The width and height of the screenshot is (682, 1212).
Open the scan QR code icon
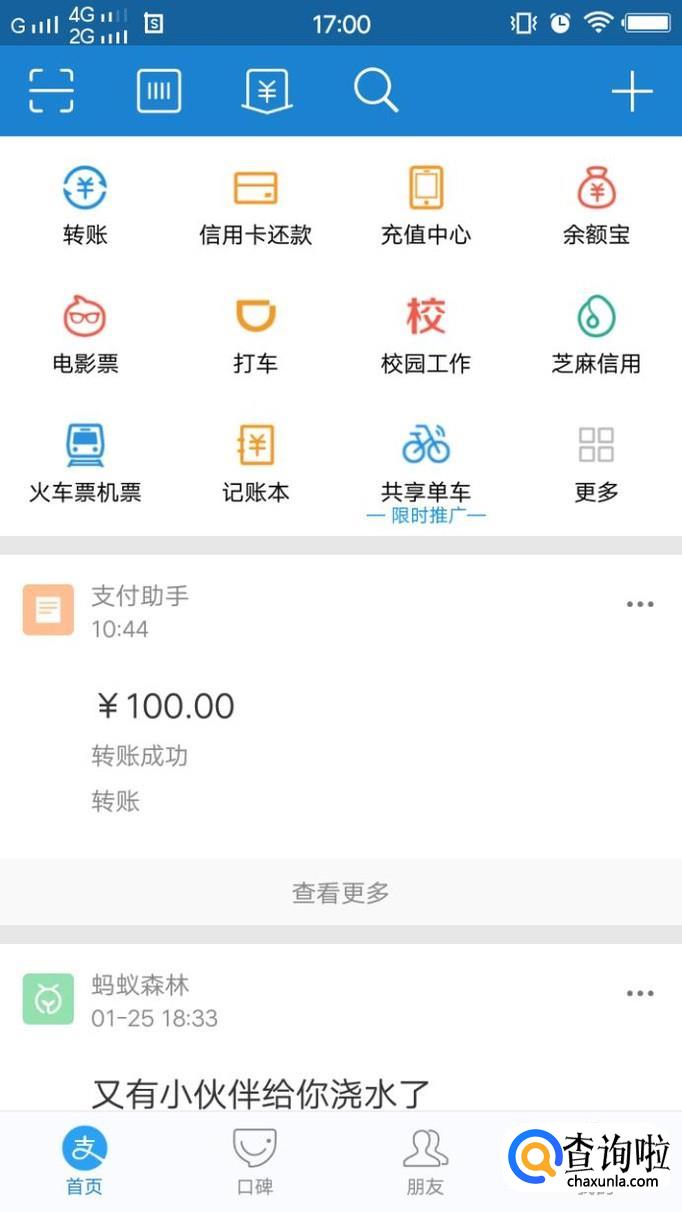[52, 92]
